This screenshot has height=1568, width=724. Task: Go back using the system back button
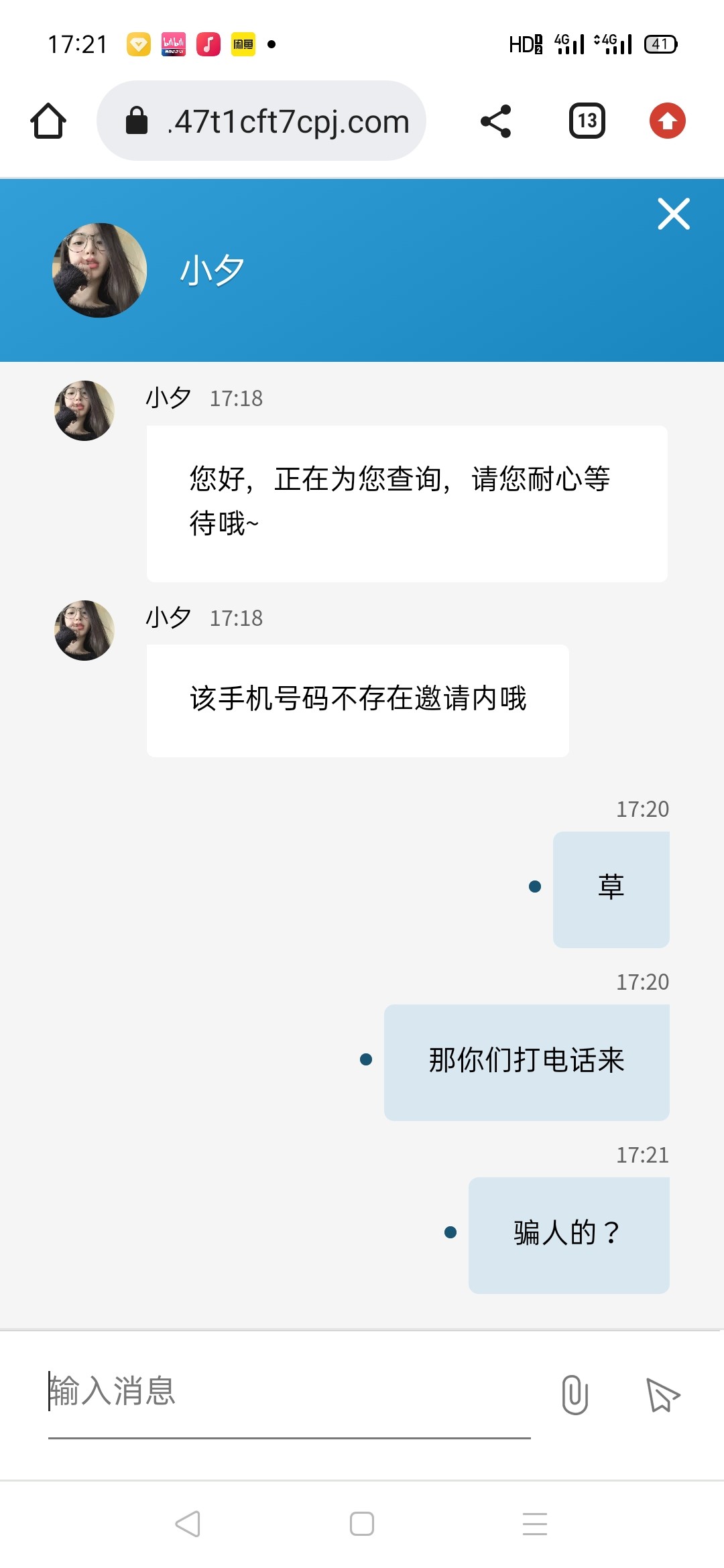(x=188, y=1524)
